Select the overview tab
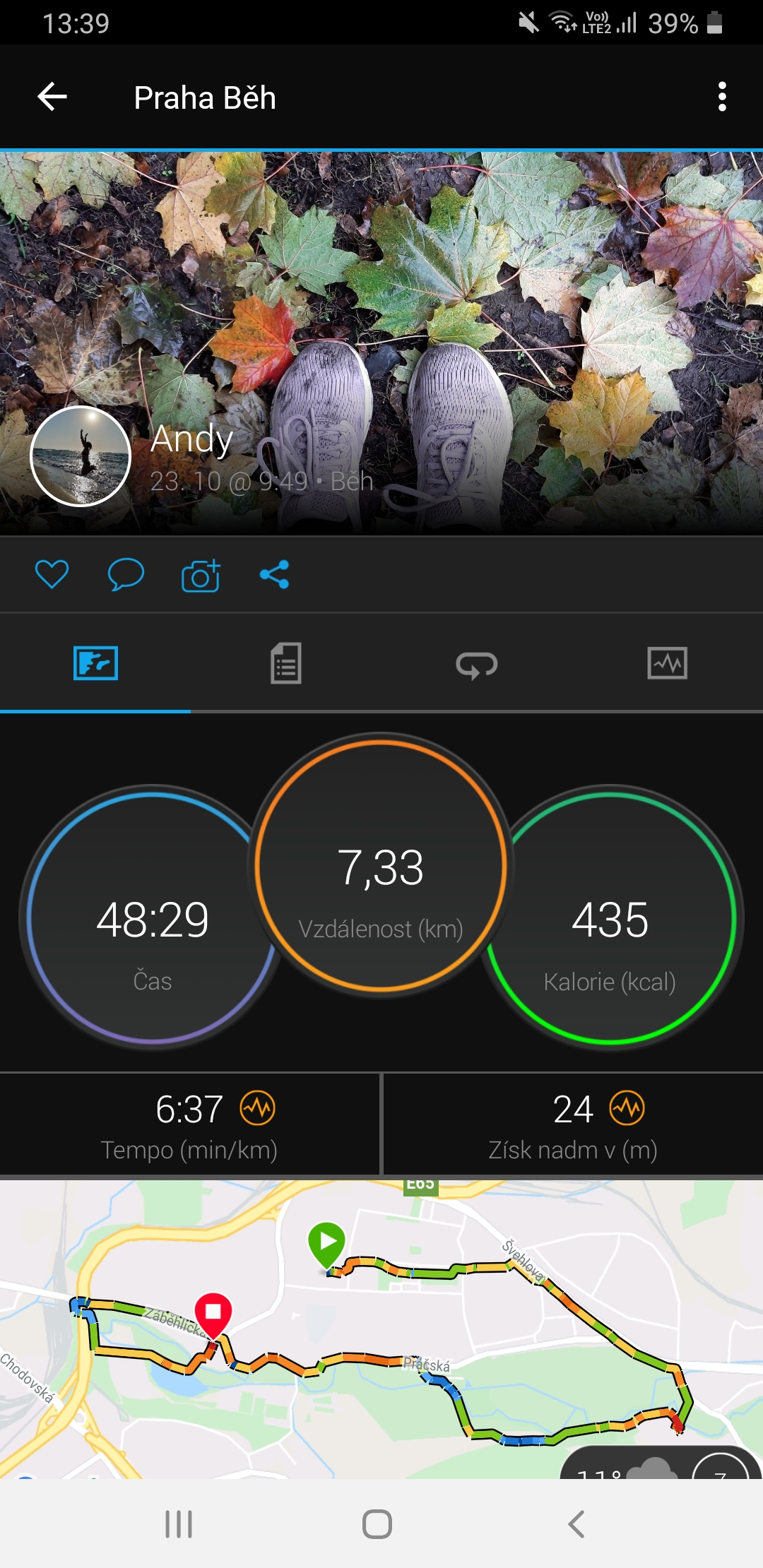Screen dimensions: 763x1568 [95, 663]
